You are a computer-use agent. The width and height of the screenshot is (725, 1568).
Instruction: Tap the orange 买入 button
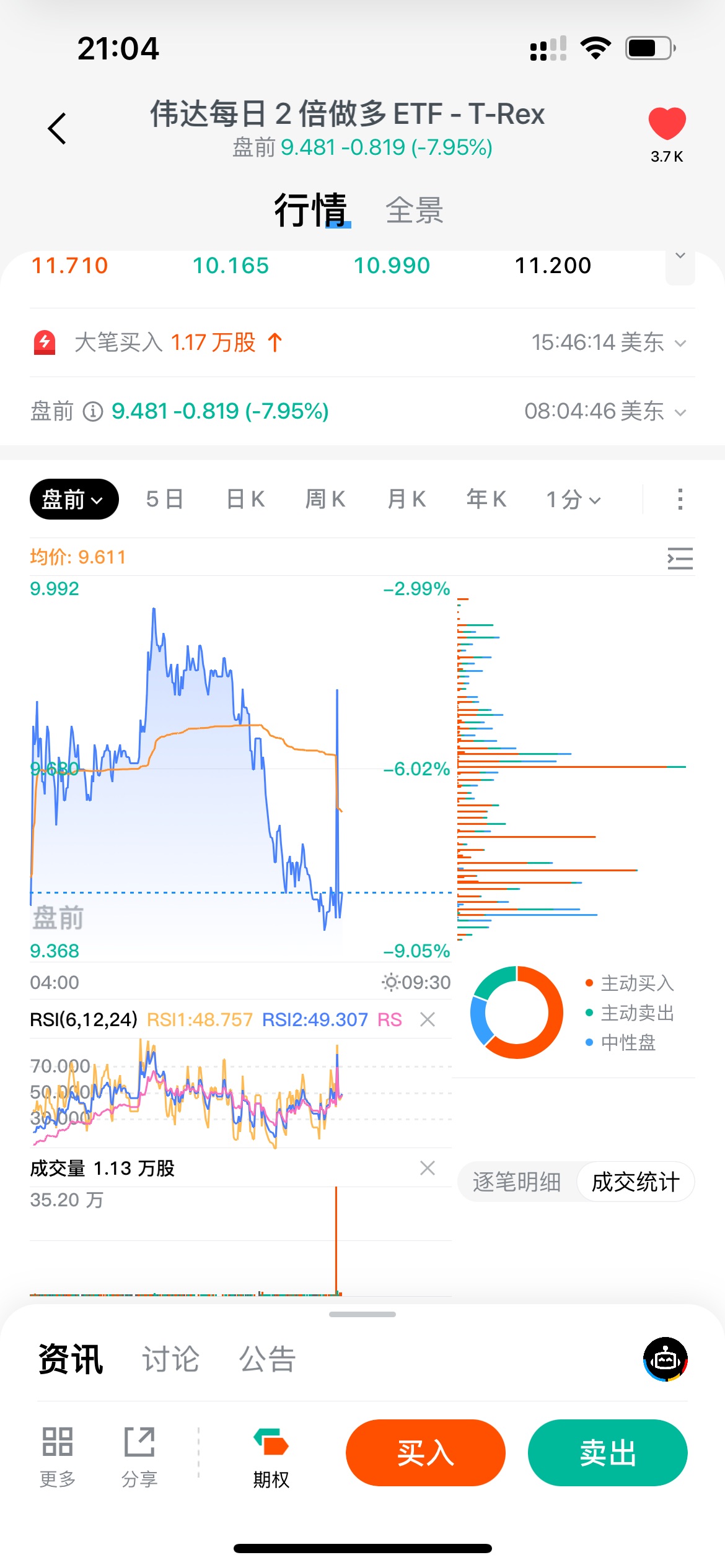point(426,1453)
